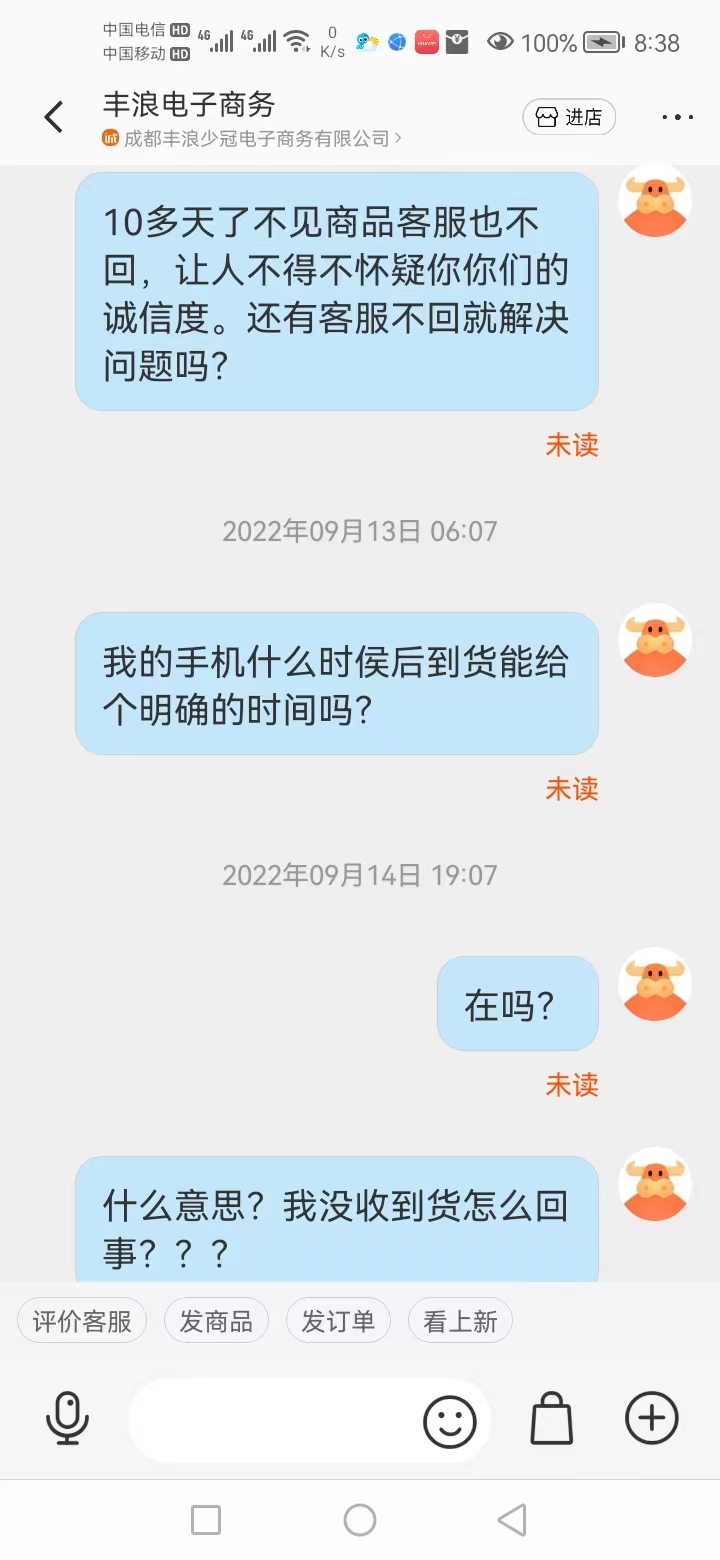This screenshot has width=720, height=1560.
Task: Switch to voice input with microphone icon
Action: 68,1418
